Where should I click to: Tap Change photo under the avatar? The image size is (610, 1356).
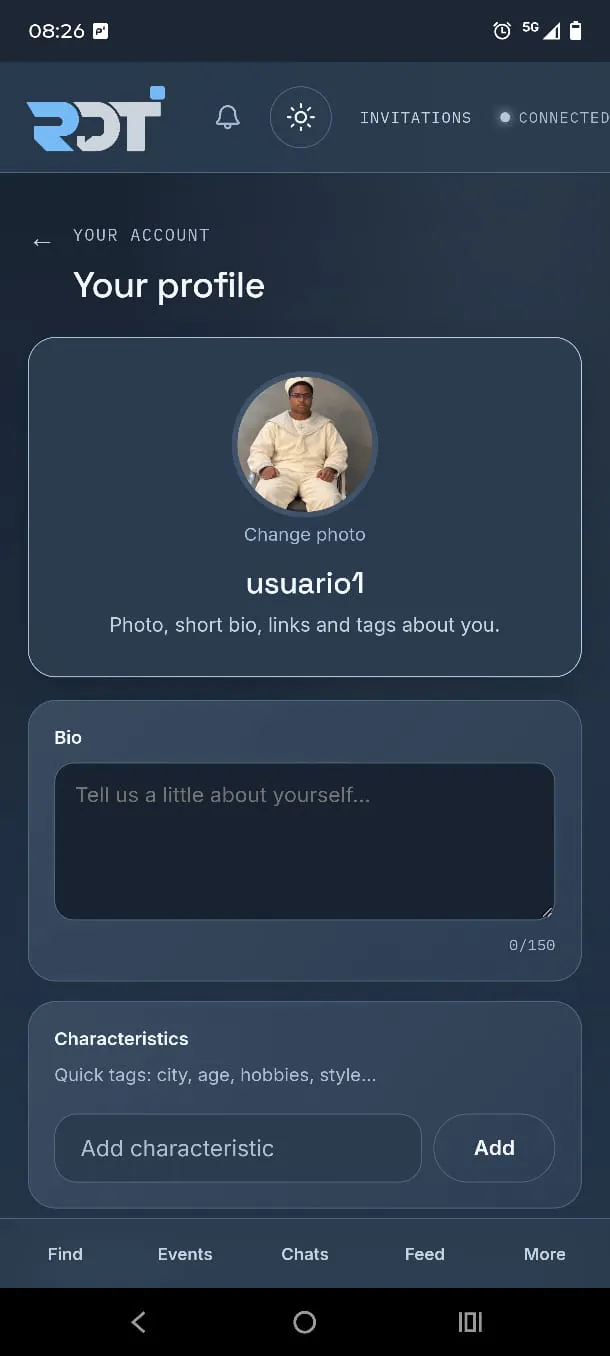[x=305, y=534]
